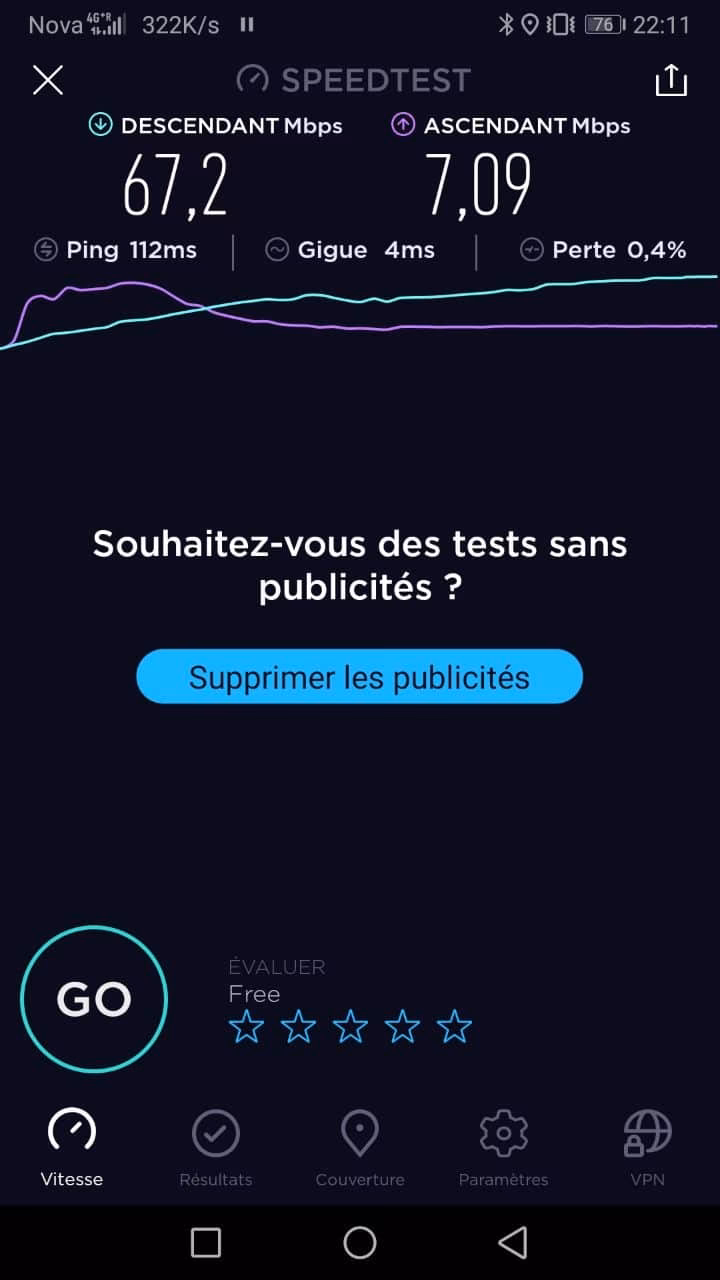Screen dimensions: 720x1280
Task: Open Paramètres with the gear icon
Action: pyautogui.click(x=503, y=1132)
